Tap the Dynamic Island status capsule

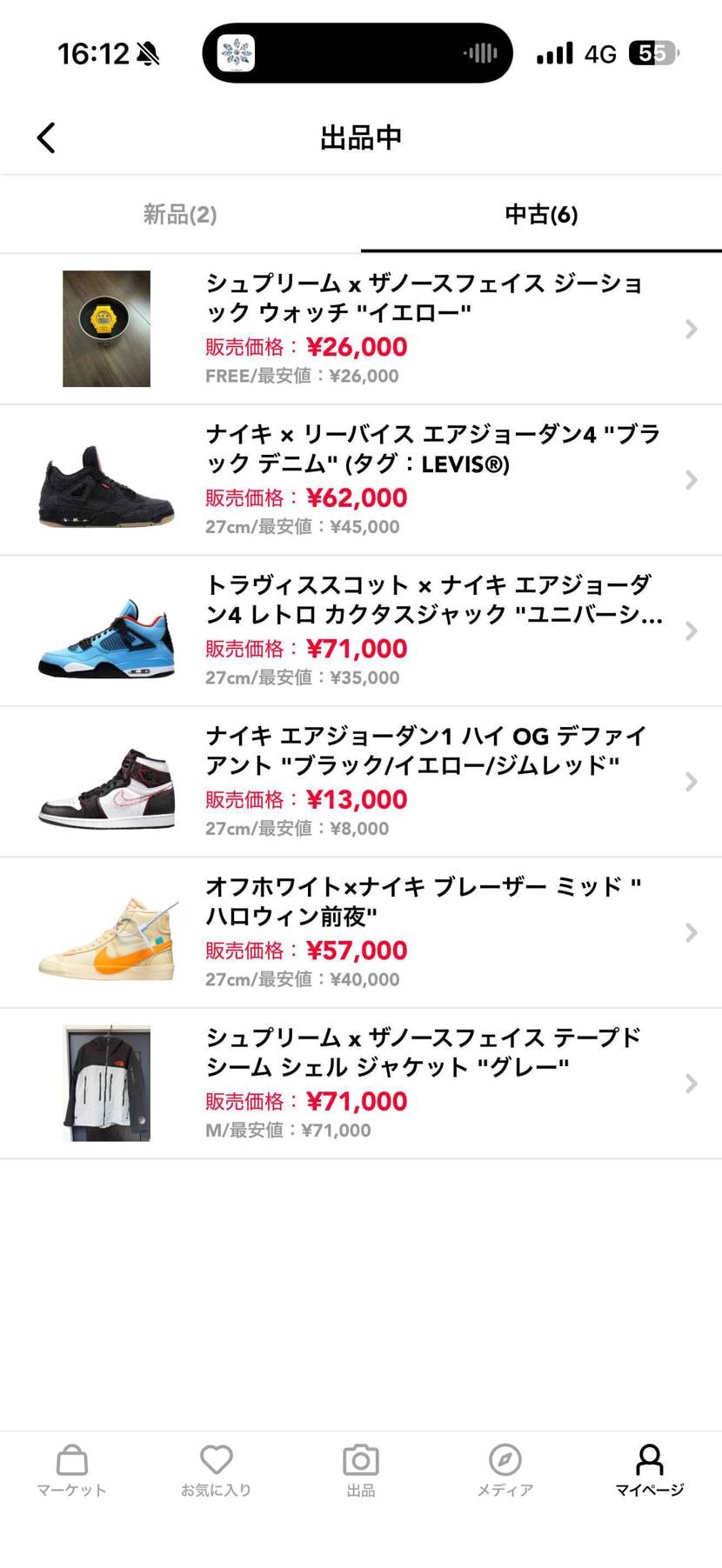[357, 52]
